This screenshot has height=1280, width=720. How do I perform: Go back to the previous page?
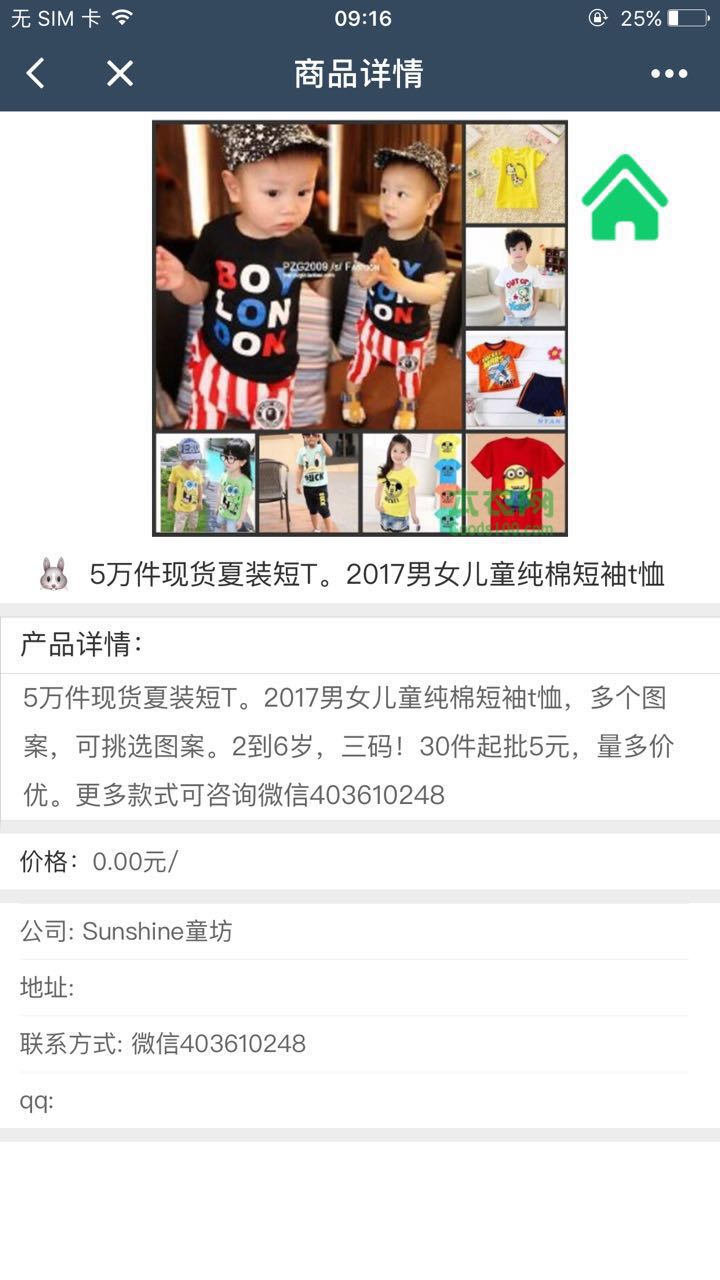(x=36, y=73)
